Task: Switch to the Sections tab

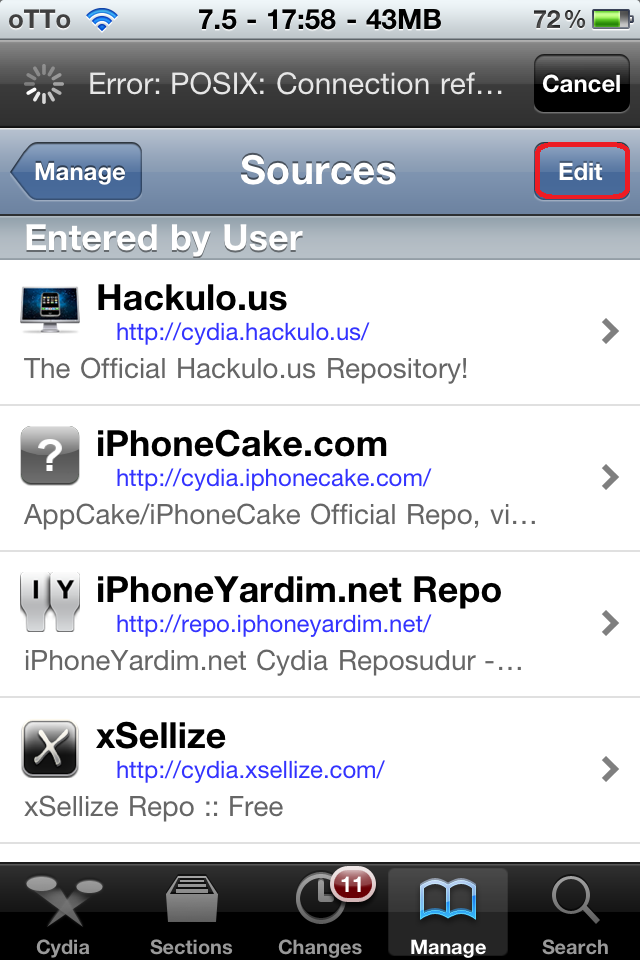Action: coord(191,914)
